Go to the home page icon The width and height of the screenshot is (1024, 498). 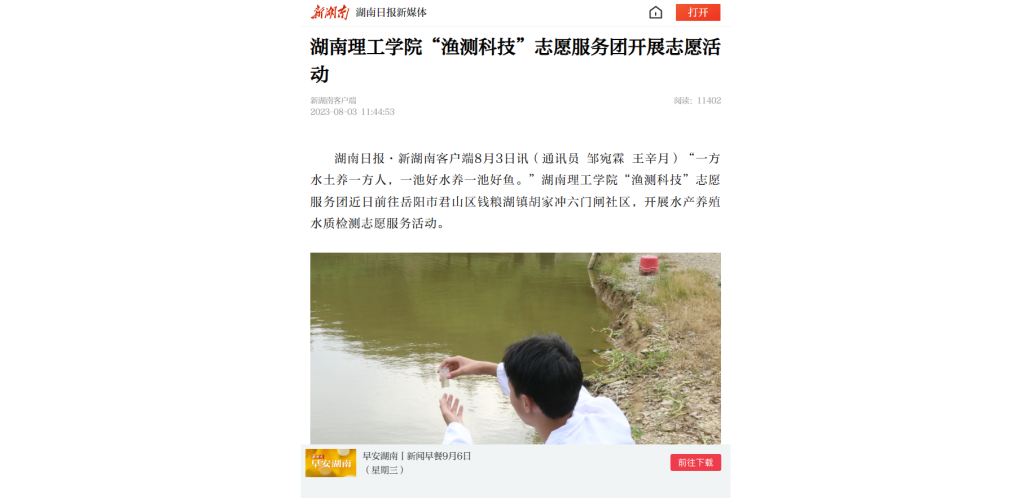(655, 12)
